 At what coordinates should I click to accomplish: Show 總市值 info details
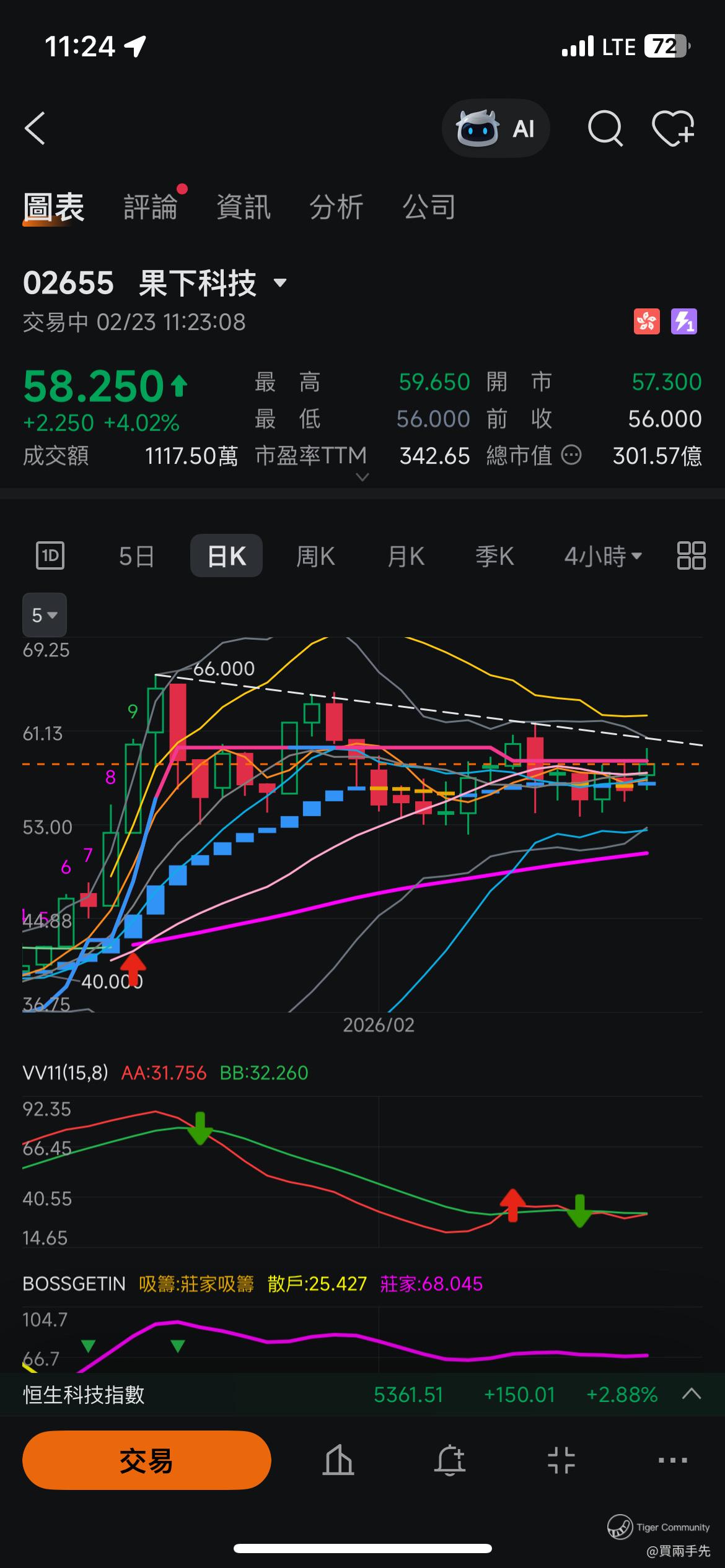pyautogui.click(x=571, y=456)
